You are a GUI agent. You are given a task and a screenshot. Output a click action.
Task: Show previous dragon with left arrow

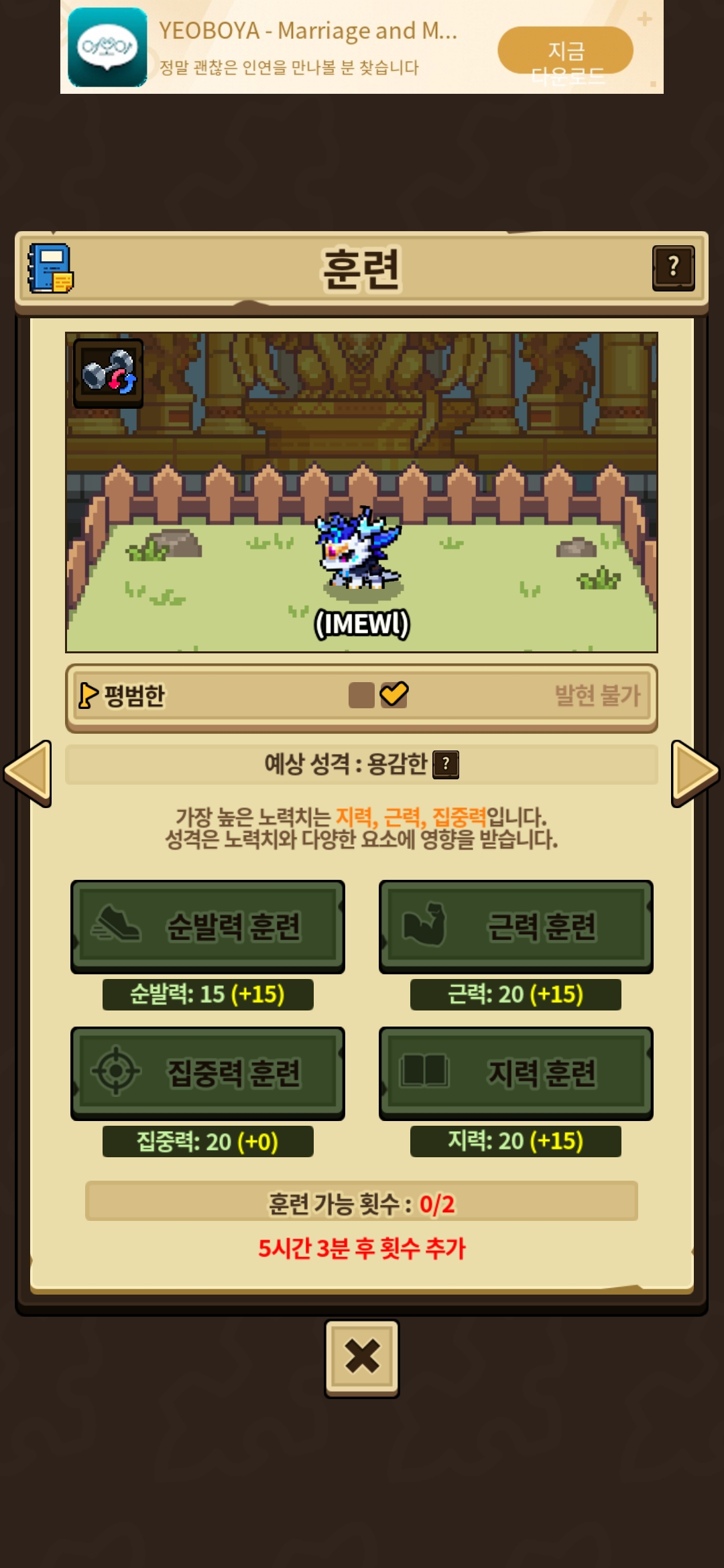point(28,773)
